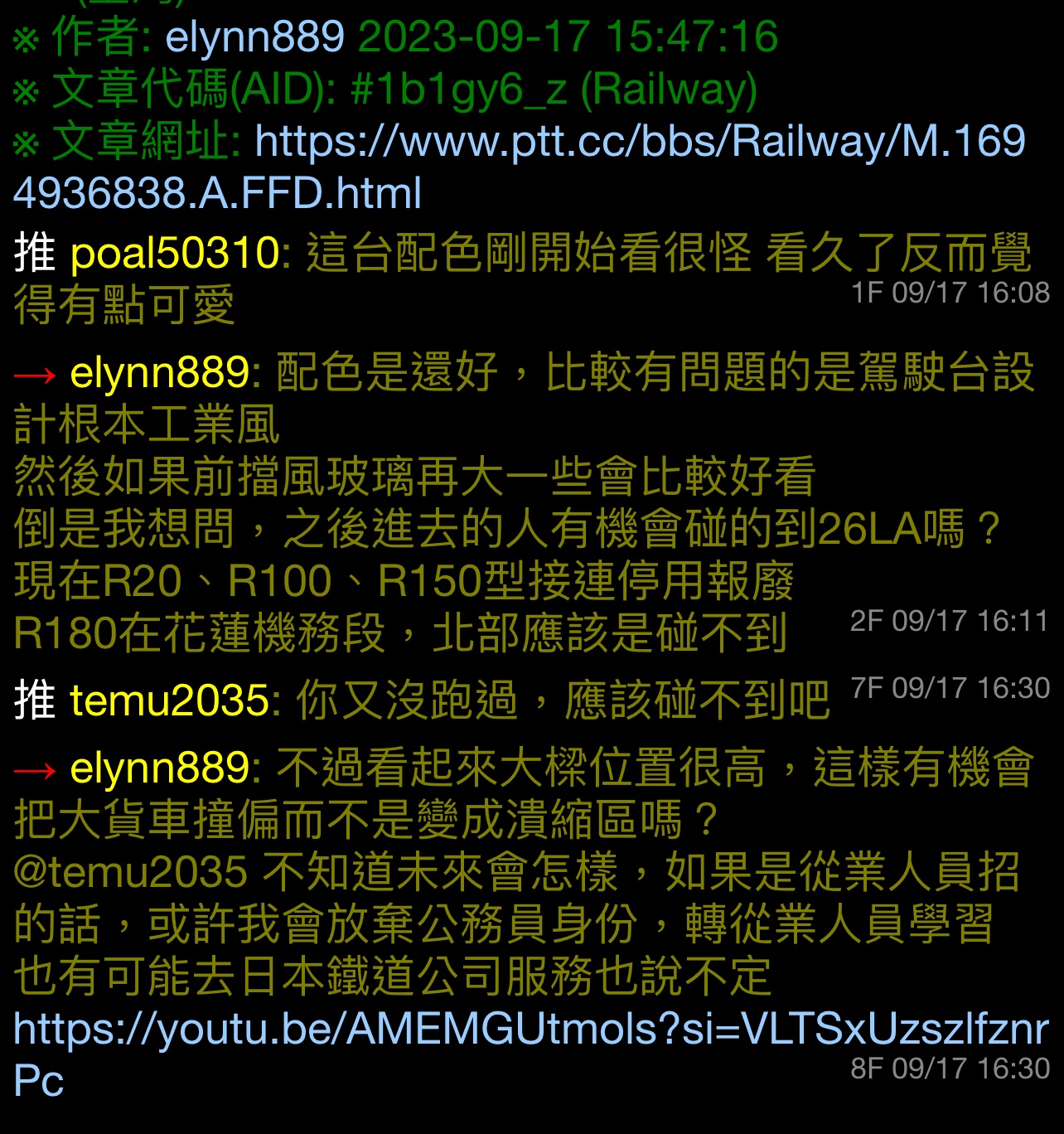
Task: Open the ptt.cc Railway article URL
Action: click(x=639, y=142)
